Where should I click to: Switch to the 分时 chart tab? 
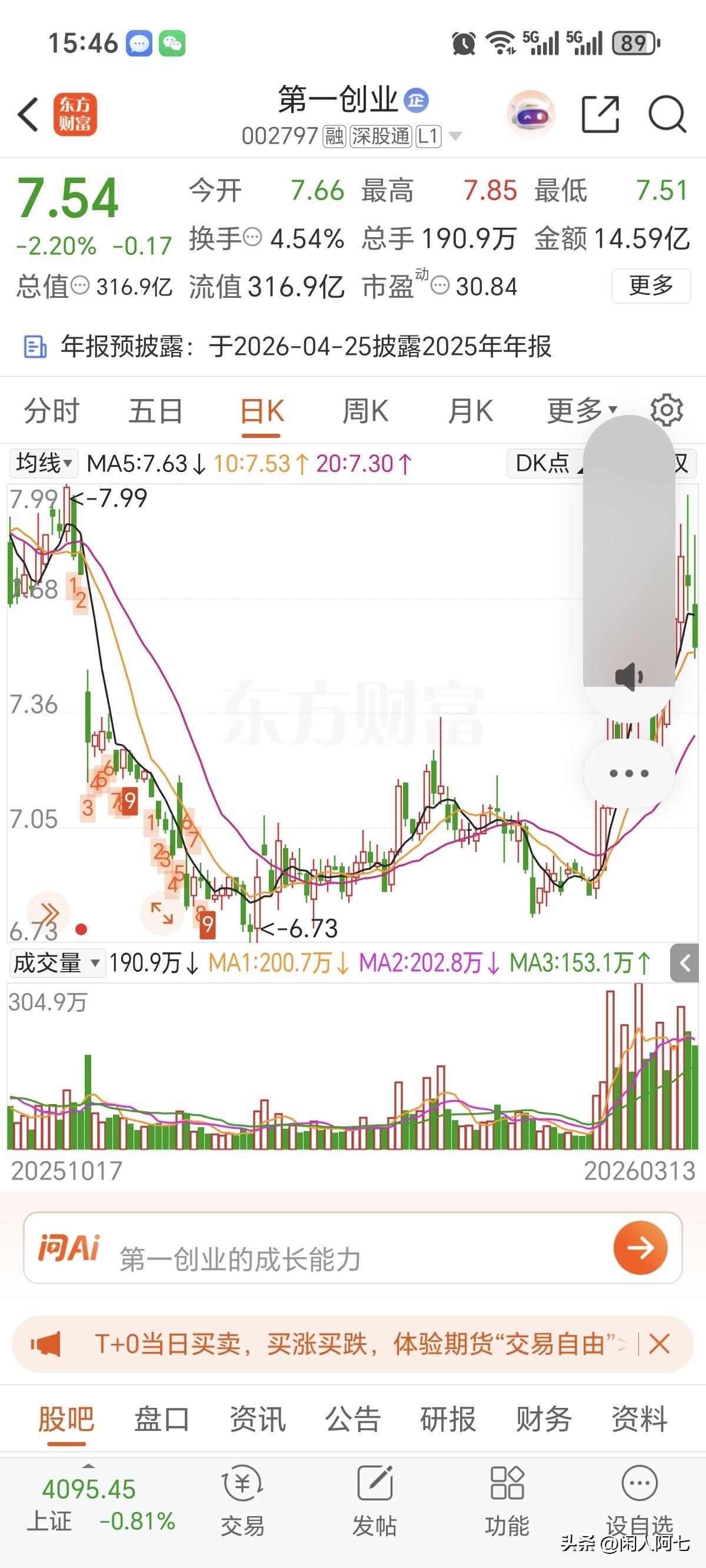pyautogui.click(x=51, y=411)
